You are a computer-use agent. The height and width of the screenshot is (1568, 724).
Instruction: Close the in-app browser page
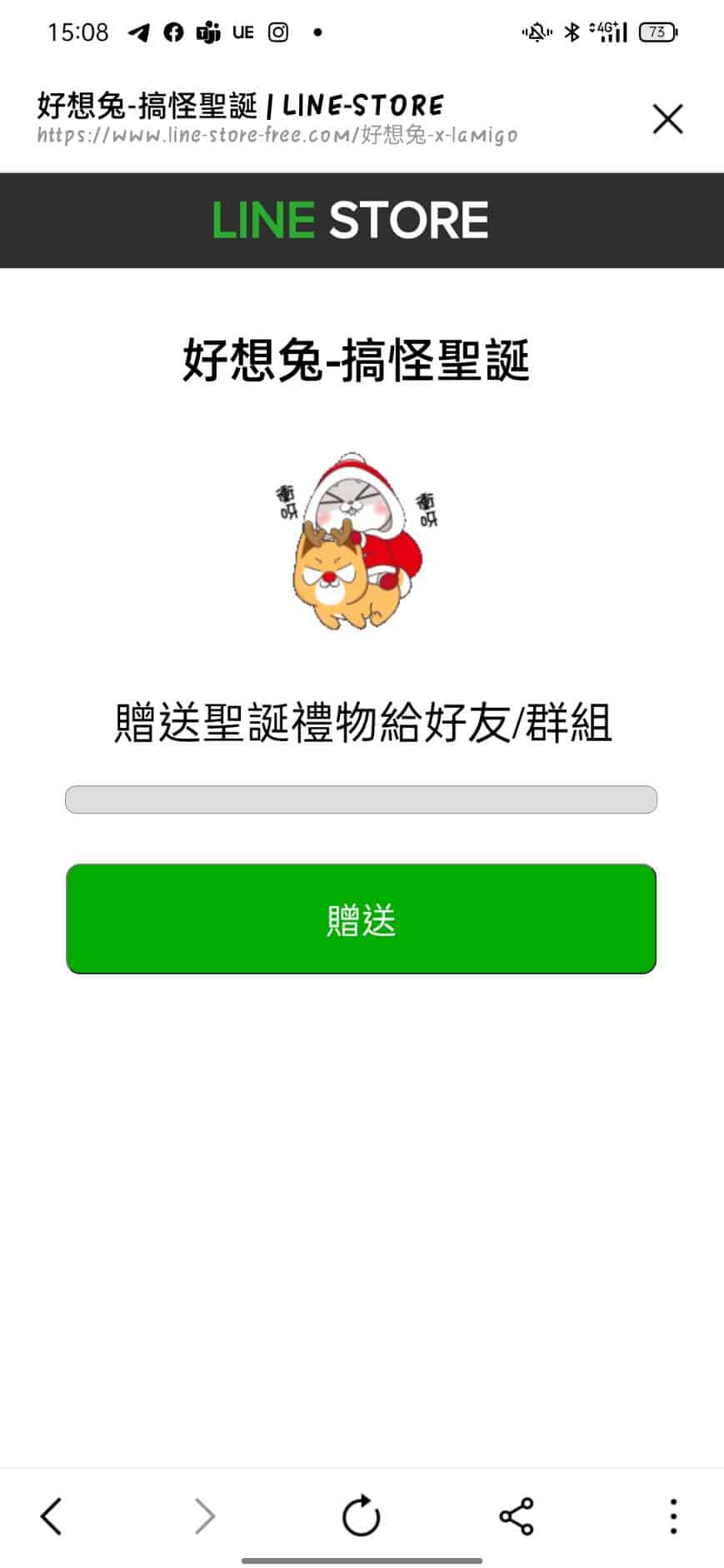(x=667, y=119)
